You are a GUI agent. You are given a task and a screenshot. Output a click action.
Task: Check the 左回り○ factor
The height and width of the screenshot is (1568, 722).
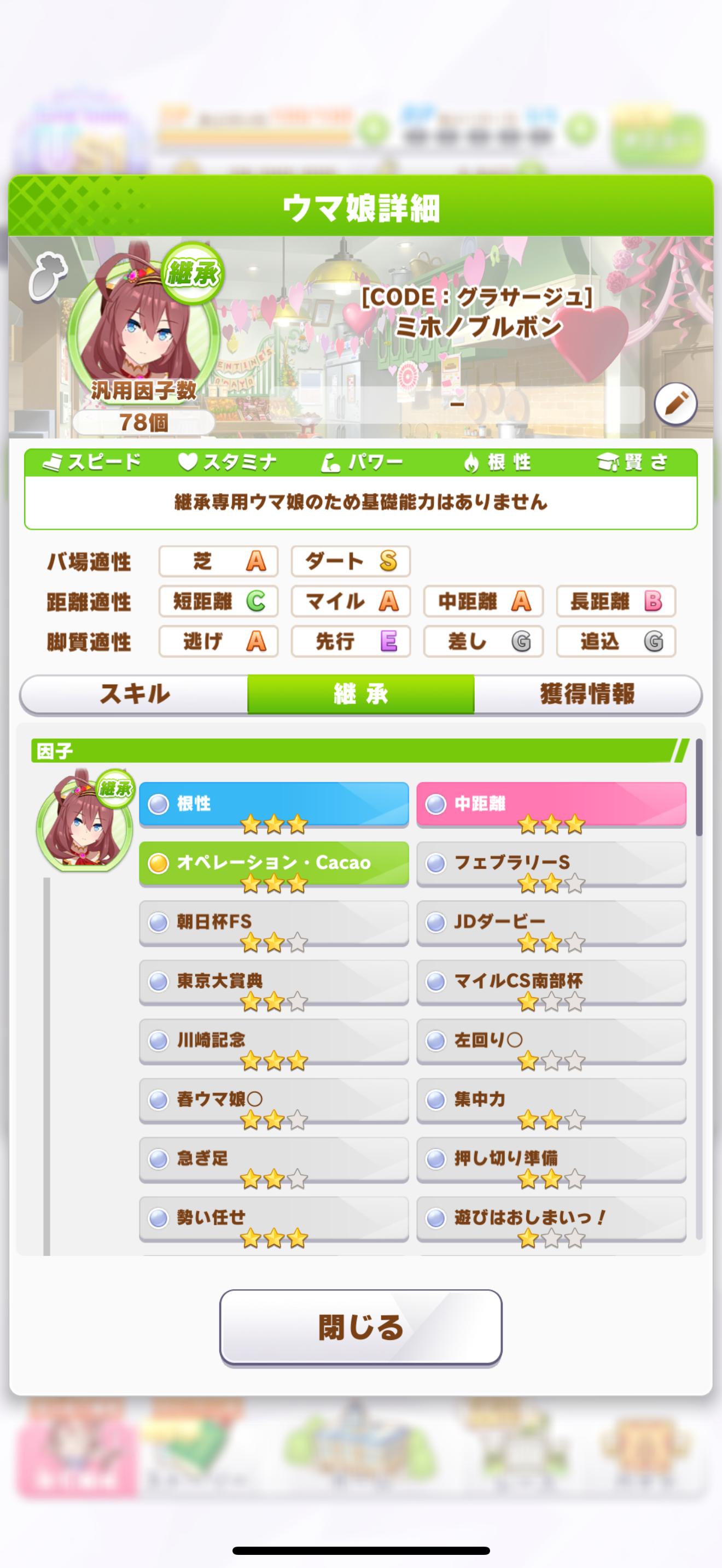point(551,1040)
